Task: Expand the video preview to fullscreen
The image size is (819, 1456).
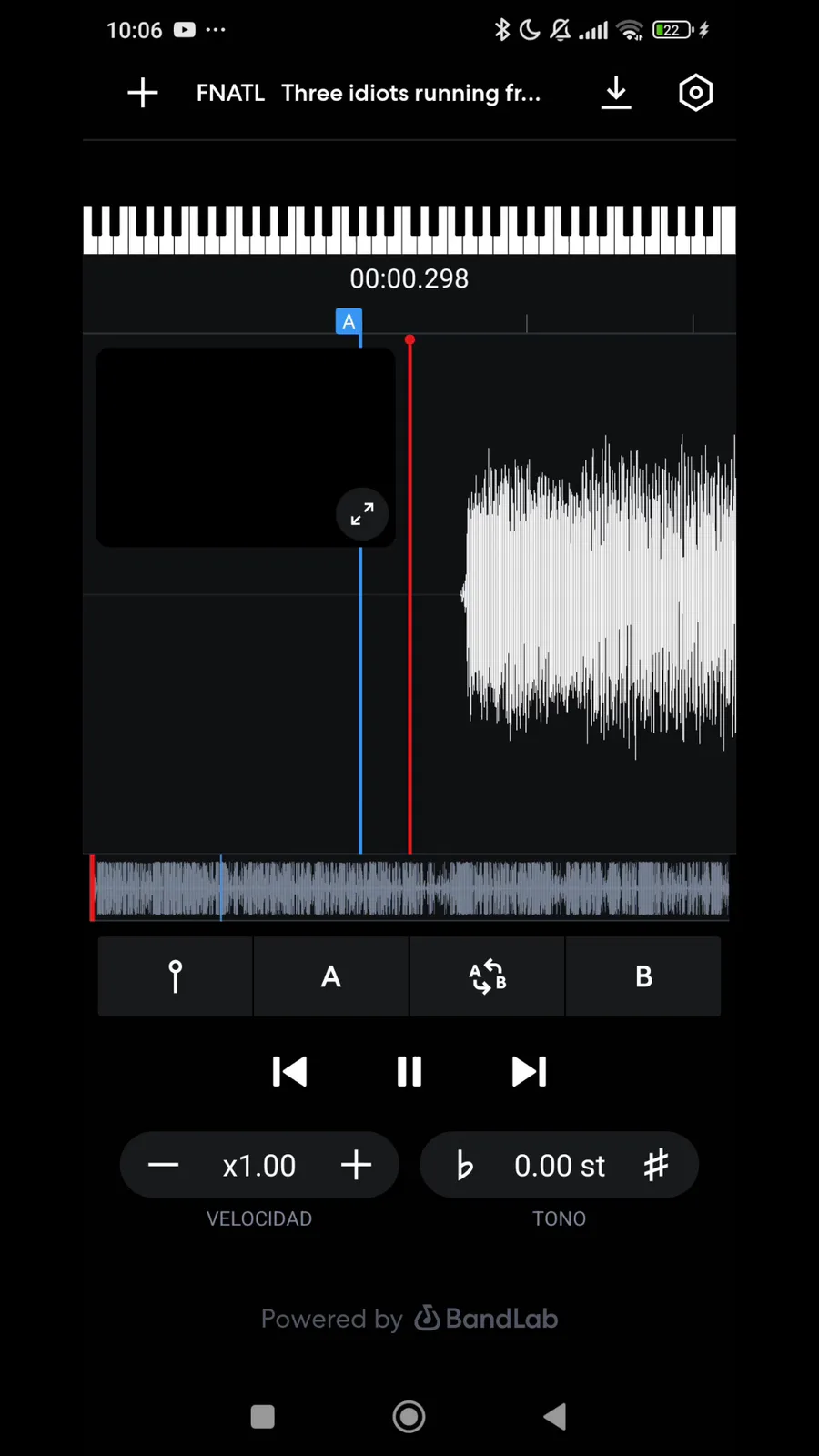Action: [362, 514]
